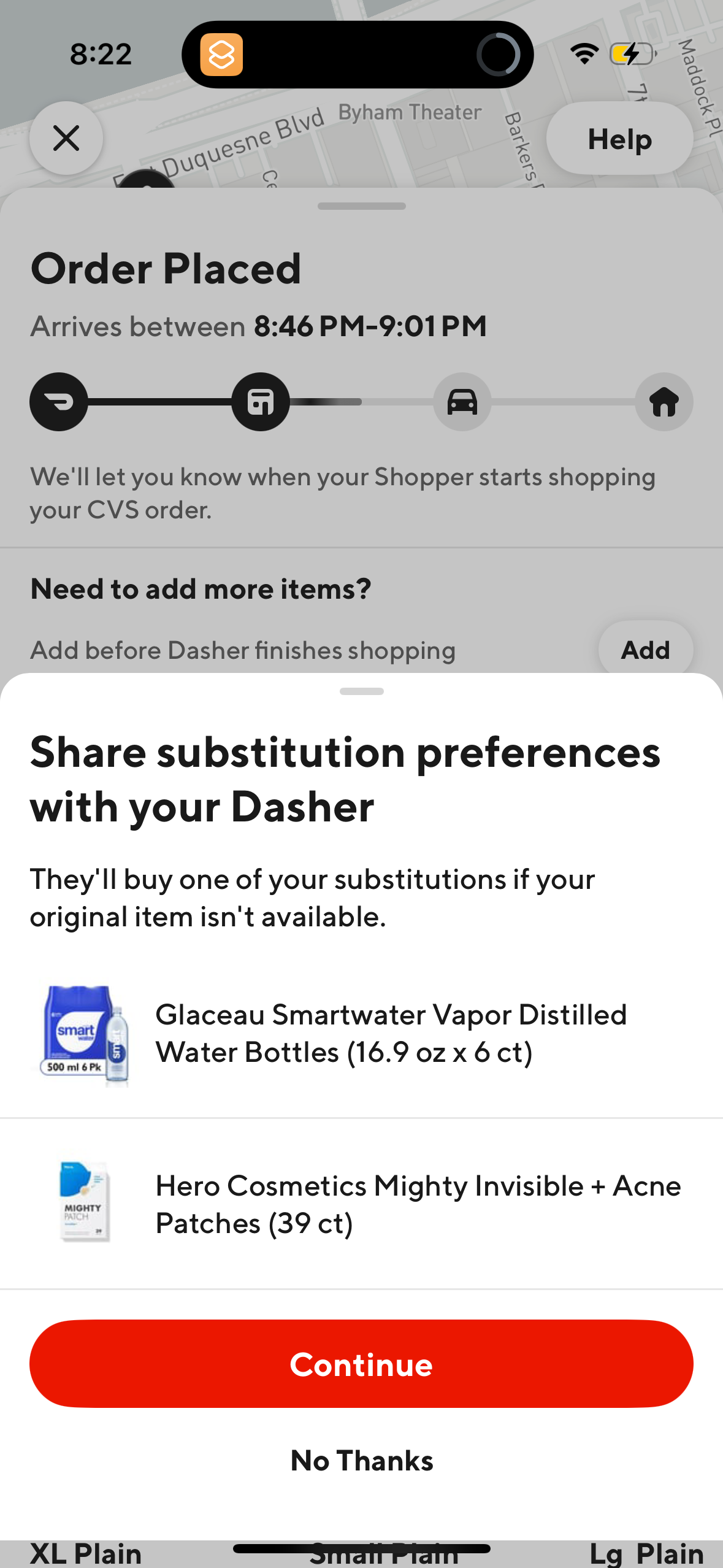
Task: Select the store stage icon in progress tracker
Action: [x=259, y=402]
